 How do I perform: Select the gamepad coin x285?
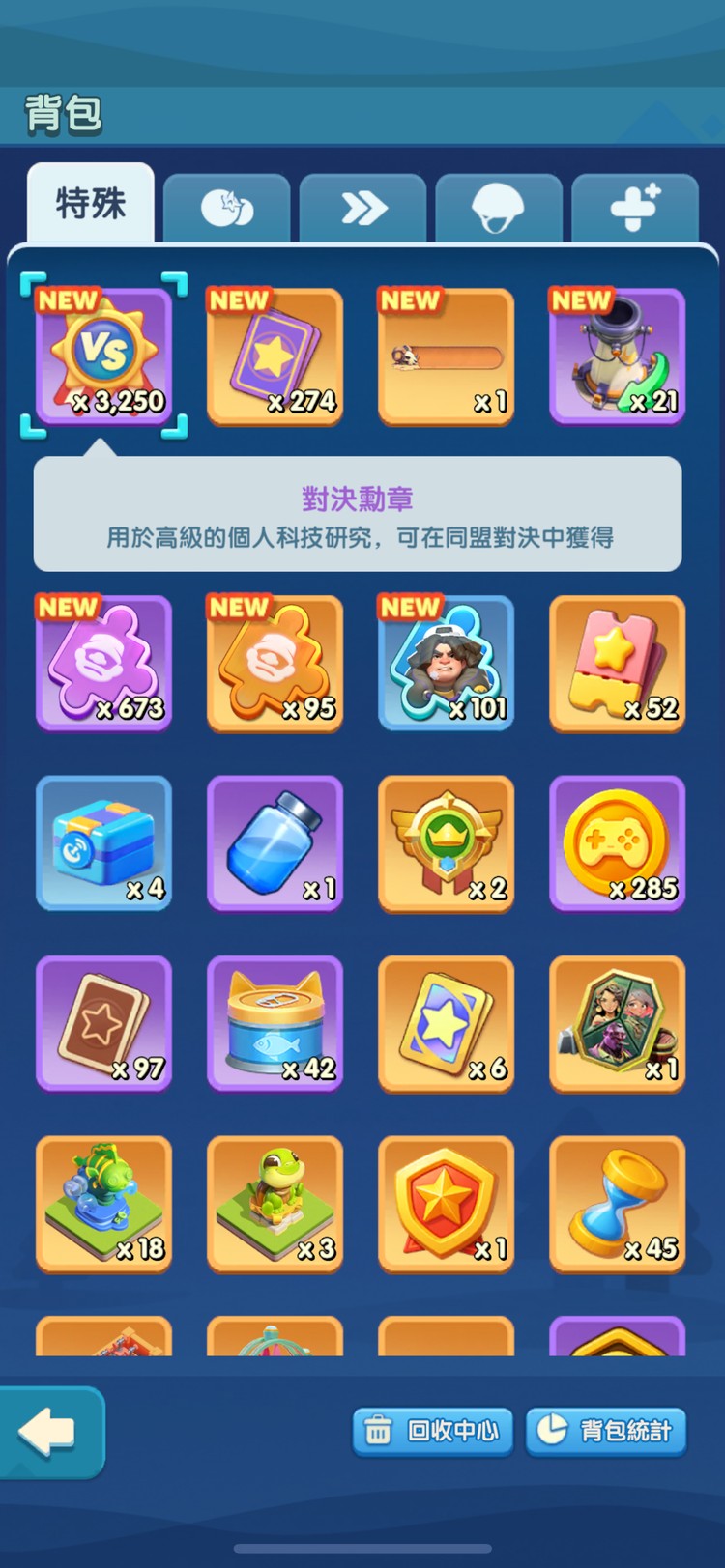pyautogui.click(x=617, y=843)
